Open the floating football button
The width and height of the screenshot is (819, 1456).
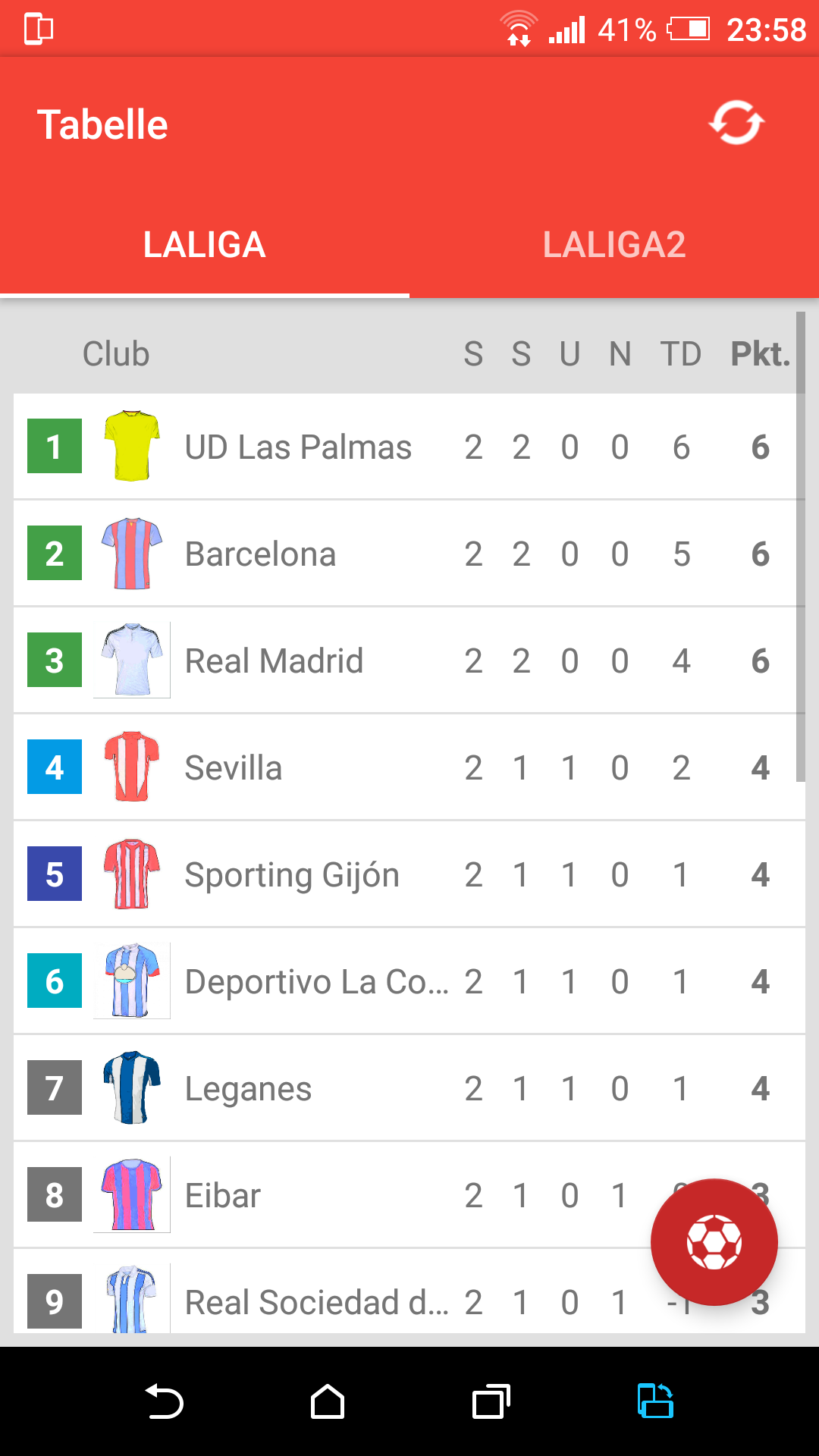(714, 1242)
